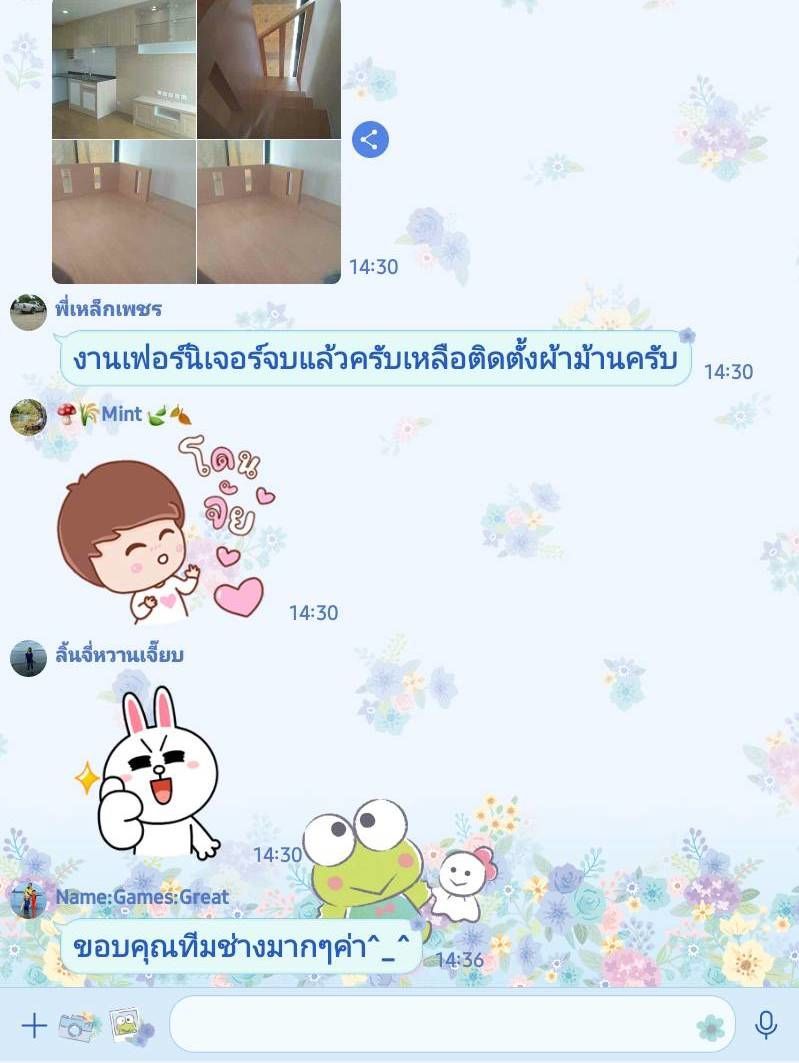Screen dimensions: 799x1063
Task: Open the kitchen photo in the album
Action: [124, 68]
